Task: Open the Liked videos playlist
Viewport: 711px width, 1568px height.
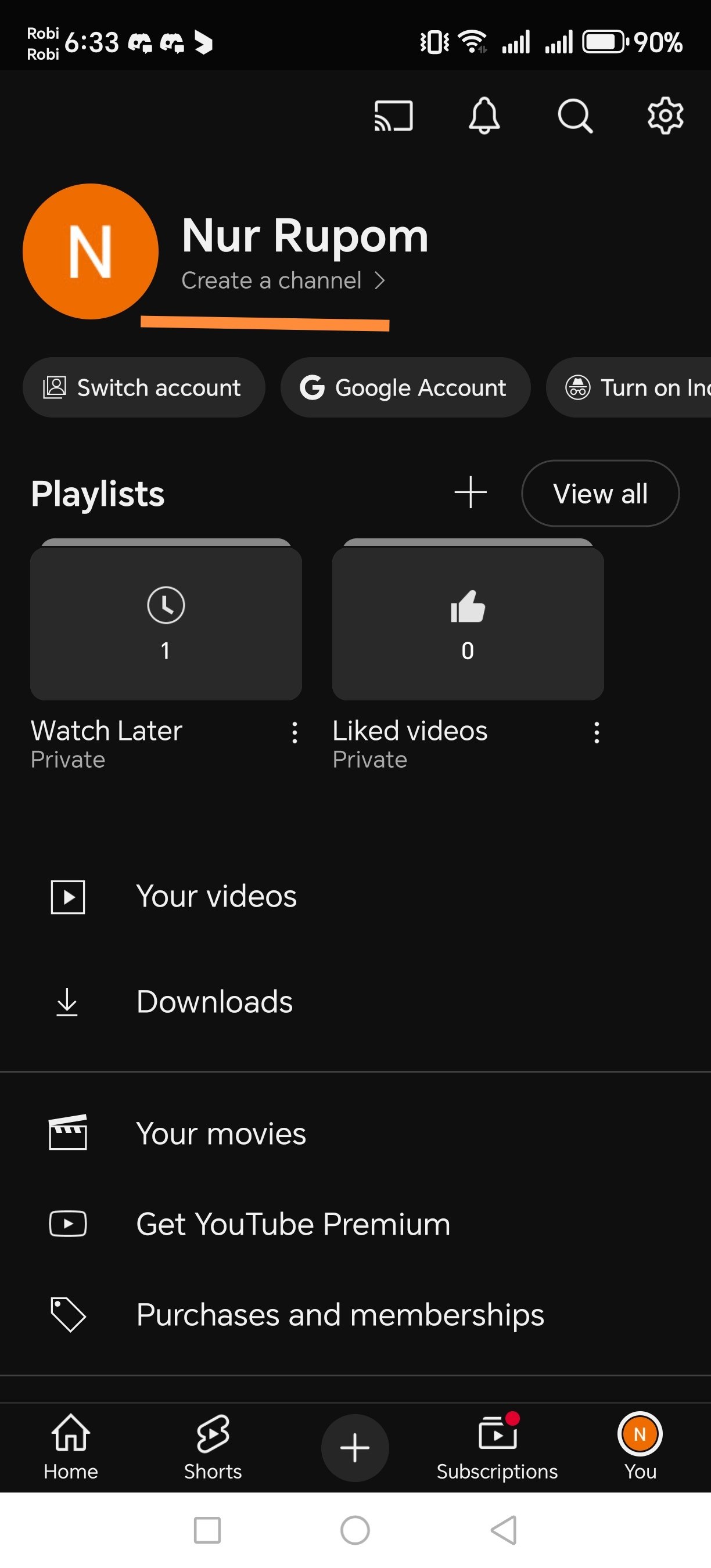Action: [468, 624]
